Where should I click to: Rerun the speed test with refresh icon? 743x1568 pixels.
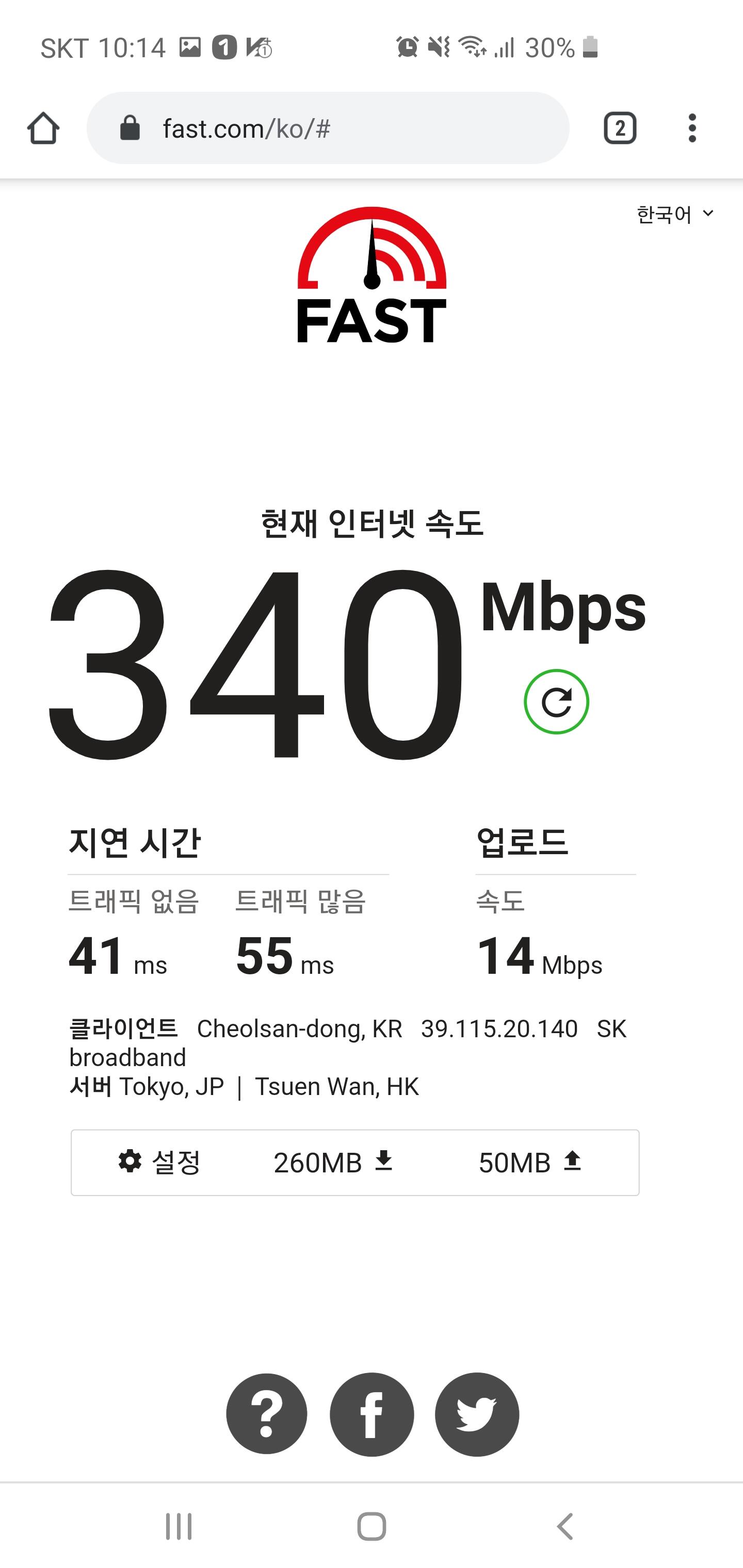556,702
